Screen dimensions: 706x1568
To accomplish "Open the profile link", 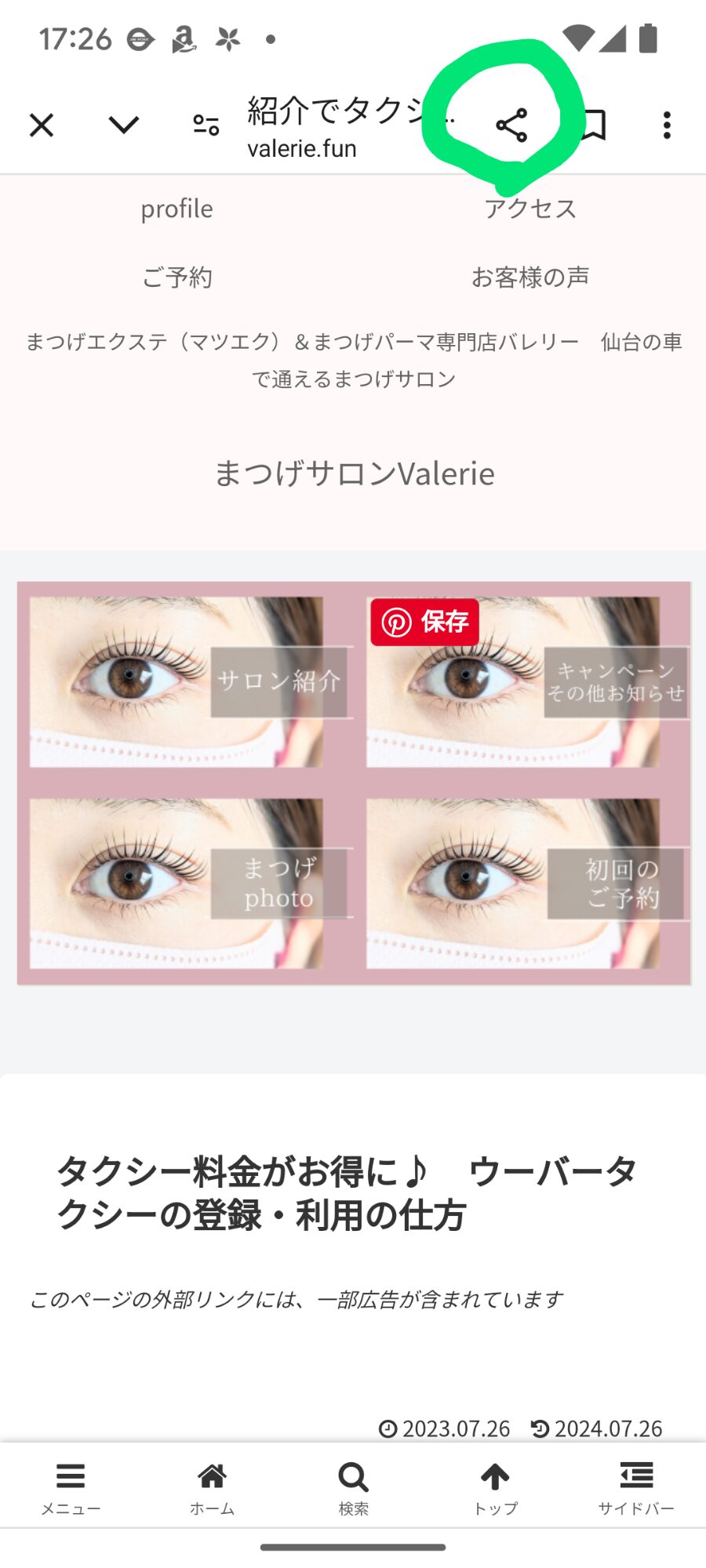I will click(176, 209).
